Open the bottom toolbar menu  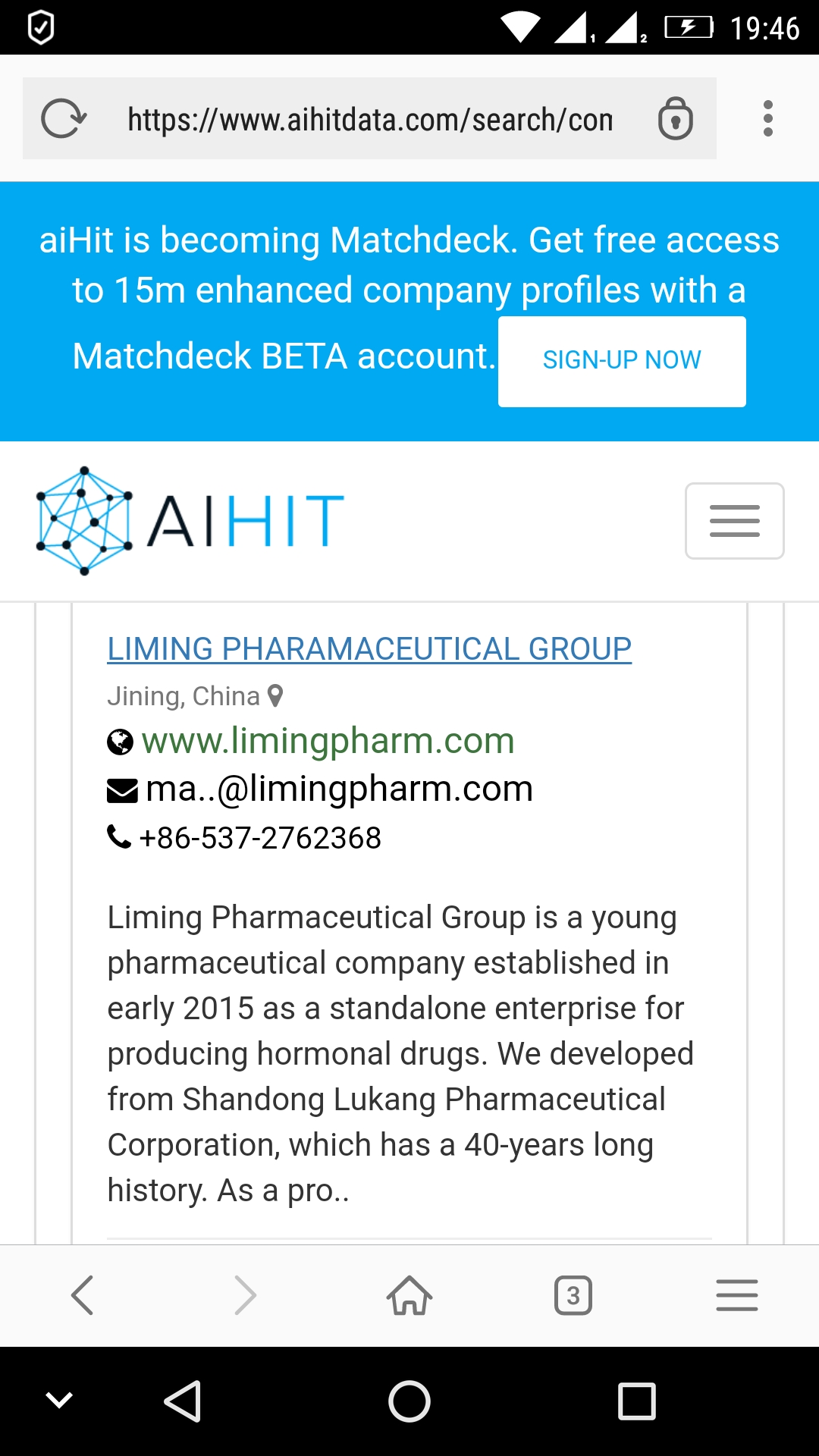click(736, 1294)
